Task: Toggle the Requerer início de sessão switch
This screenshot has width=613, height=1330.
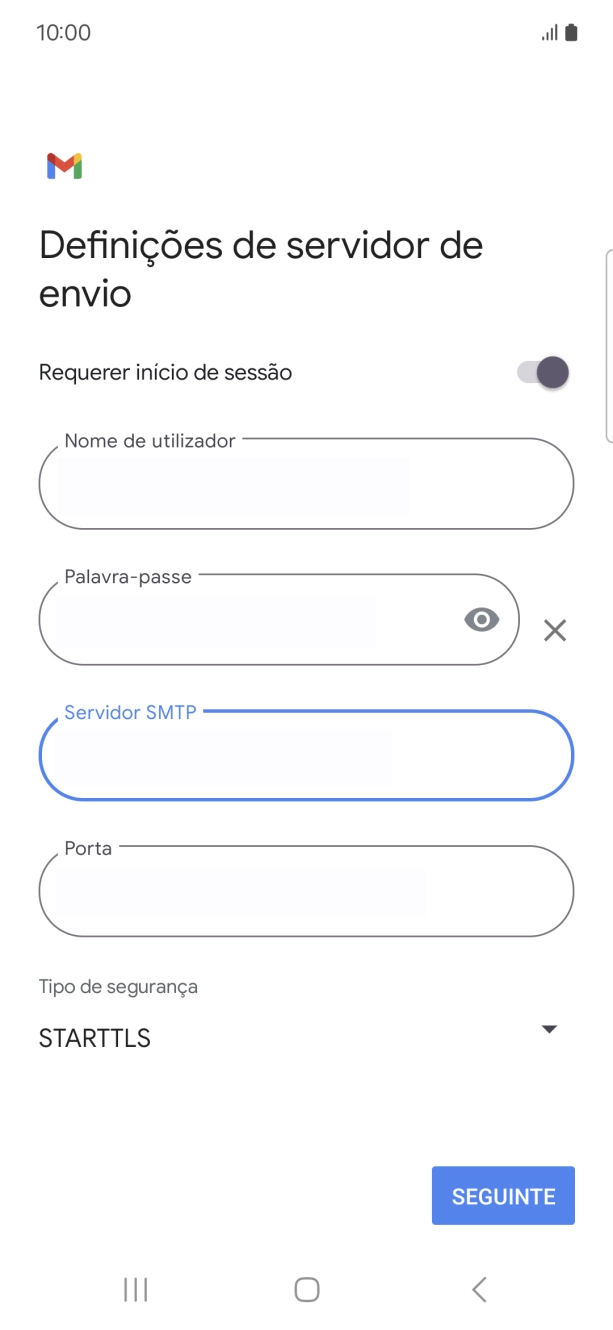Action: (543, 373)
